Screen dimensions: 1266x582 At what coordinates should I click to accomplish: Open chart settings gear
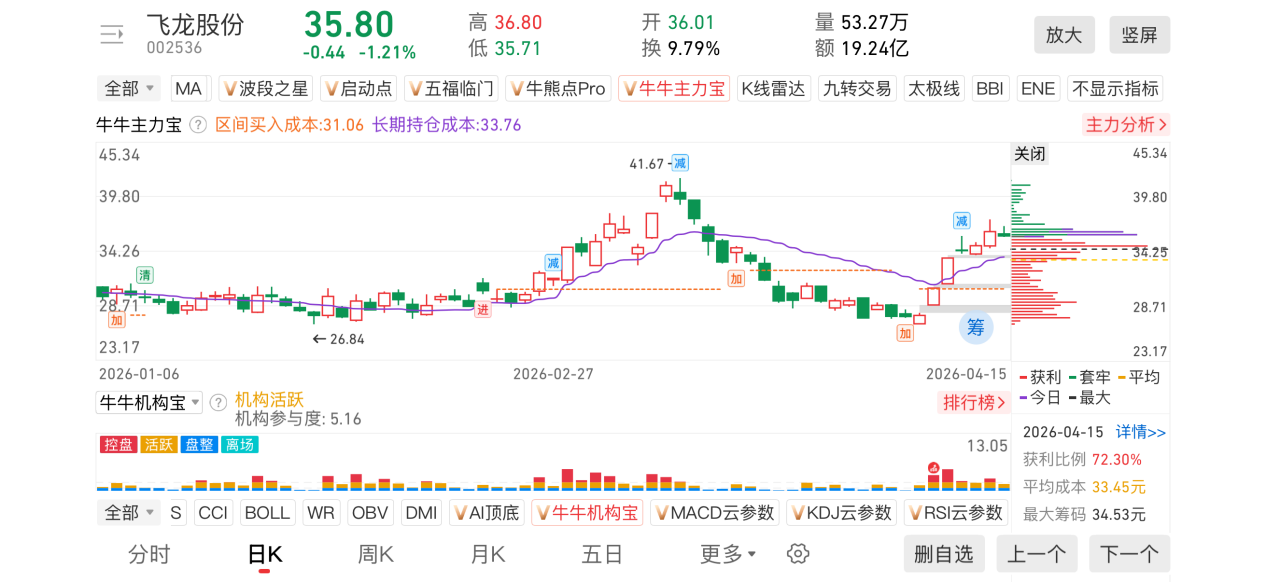pyautogui.click(x=797, y=554)
